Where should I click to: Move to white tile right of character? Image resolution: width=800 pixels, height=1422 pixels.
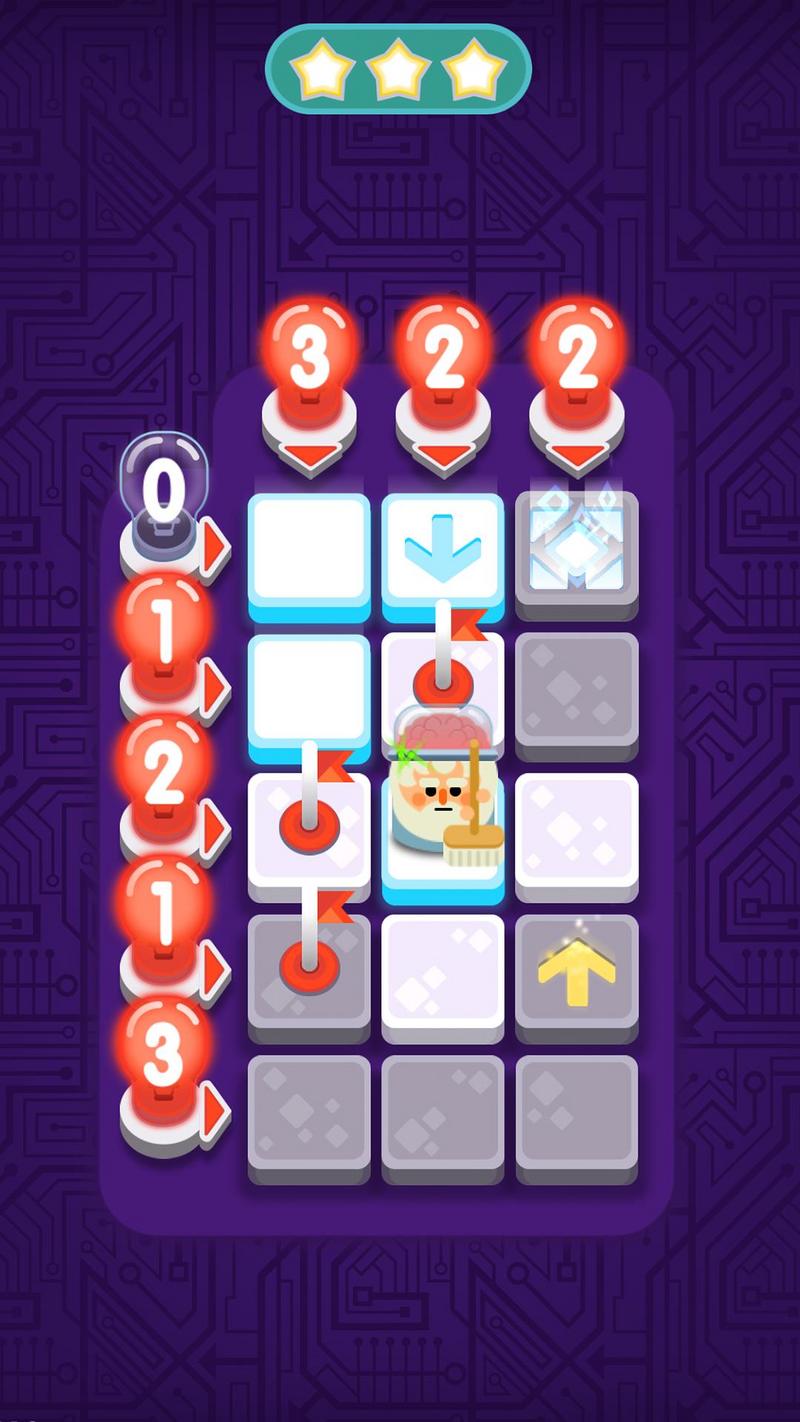click(x=576, y=828)
